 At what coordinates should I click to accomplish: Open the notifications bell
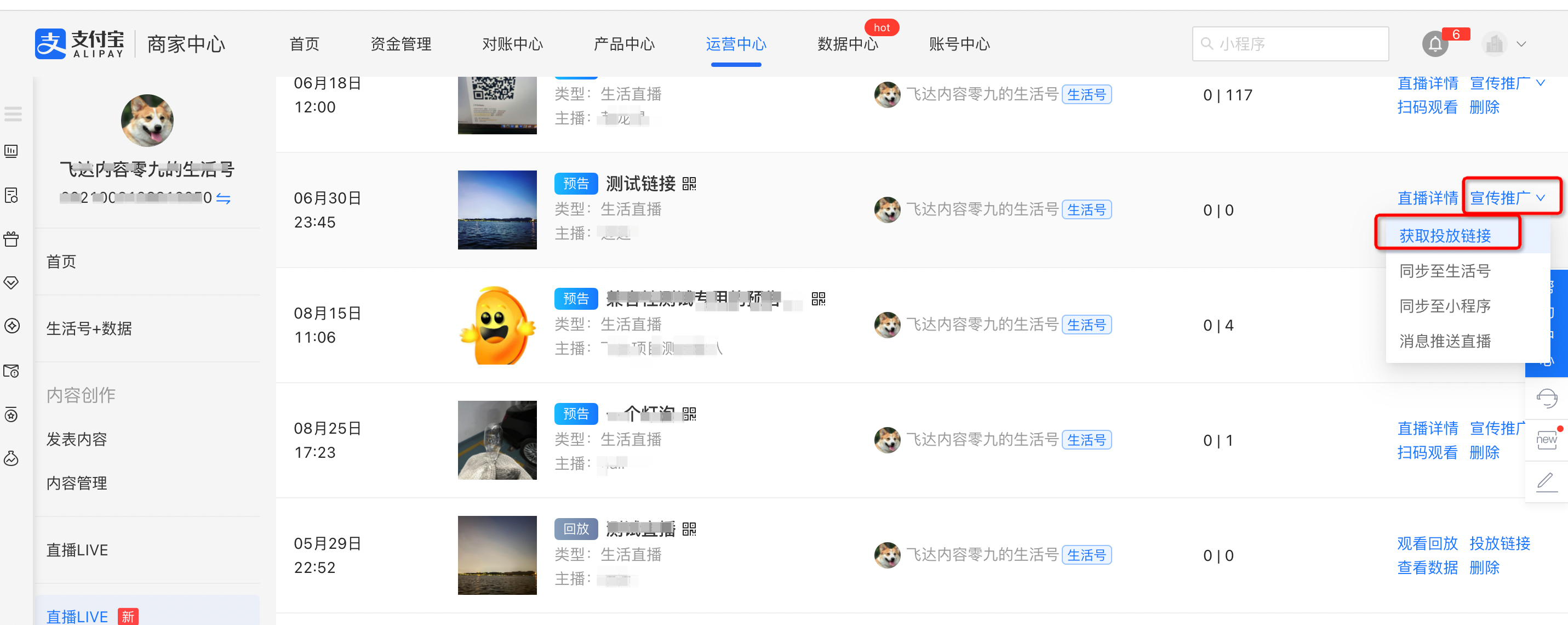(x=1435, y=44)
